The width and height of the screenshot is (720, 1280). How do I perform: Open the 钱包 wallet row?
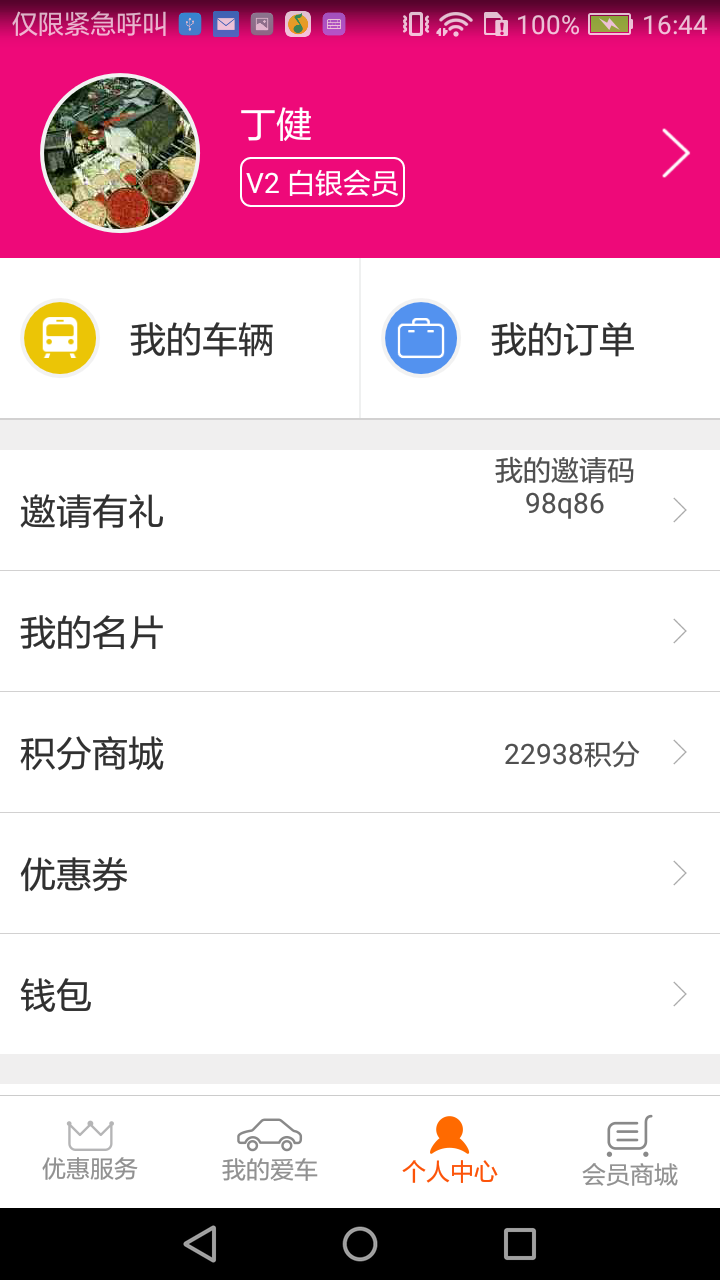(x=360, y=995)
